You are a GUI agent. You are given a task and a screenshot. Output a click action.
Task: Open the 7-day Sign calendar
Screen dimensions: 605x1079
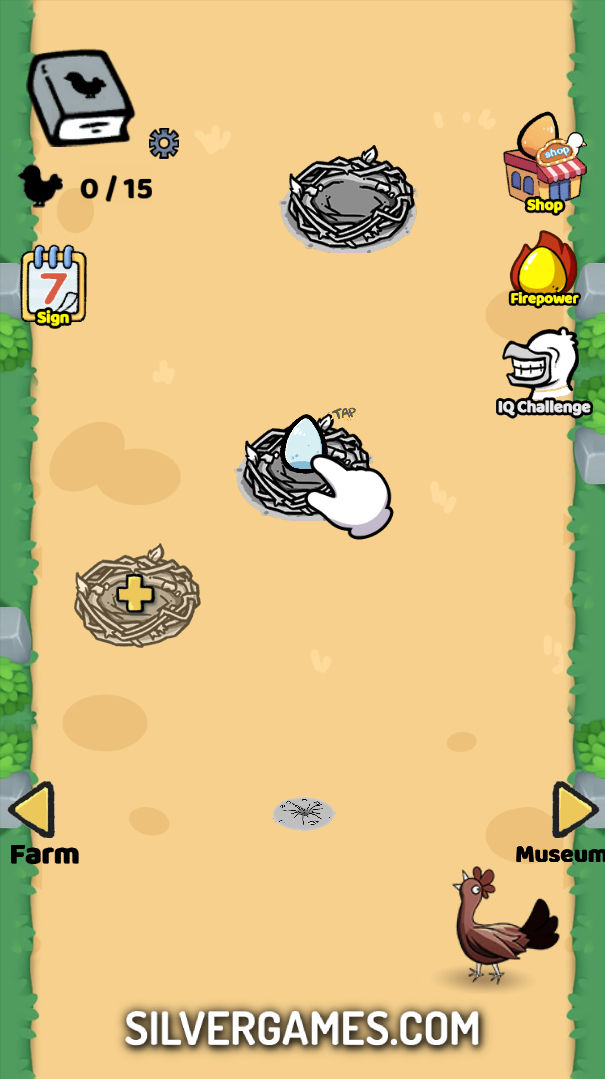[x=54, y=286]
